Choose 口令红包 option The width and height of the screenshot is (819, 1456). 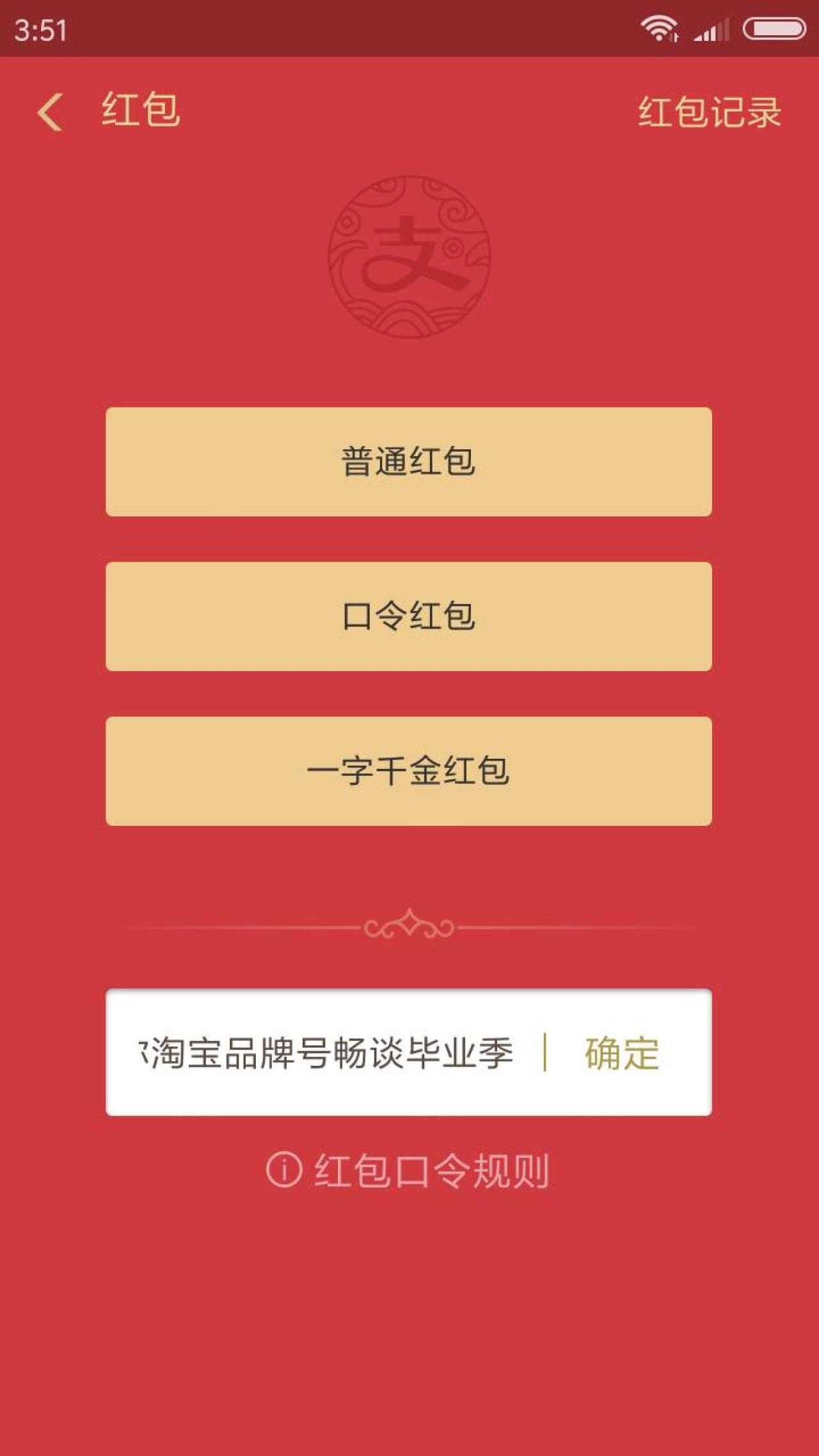pyautogui.click(x=408, y=616)
